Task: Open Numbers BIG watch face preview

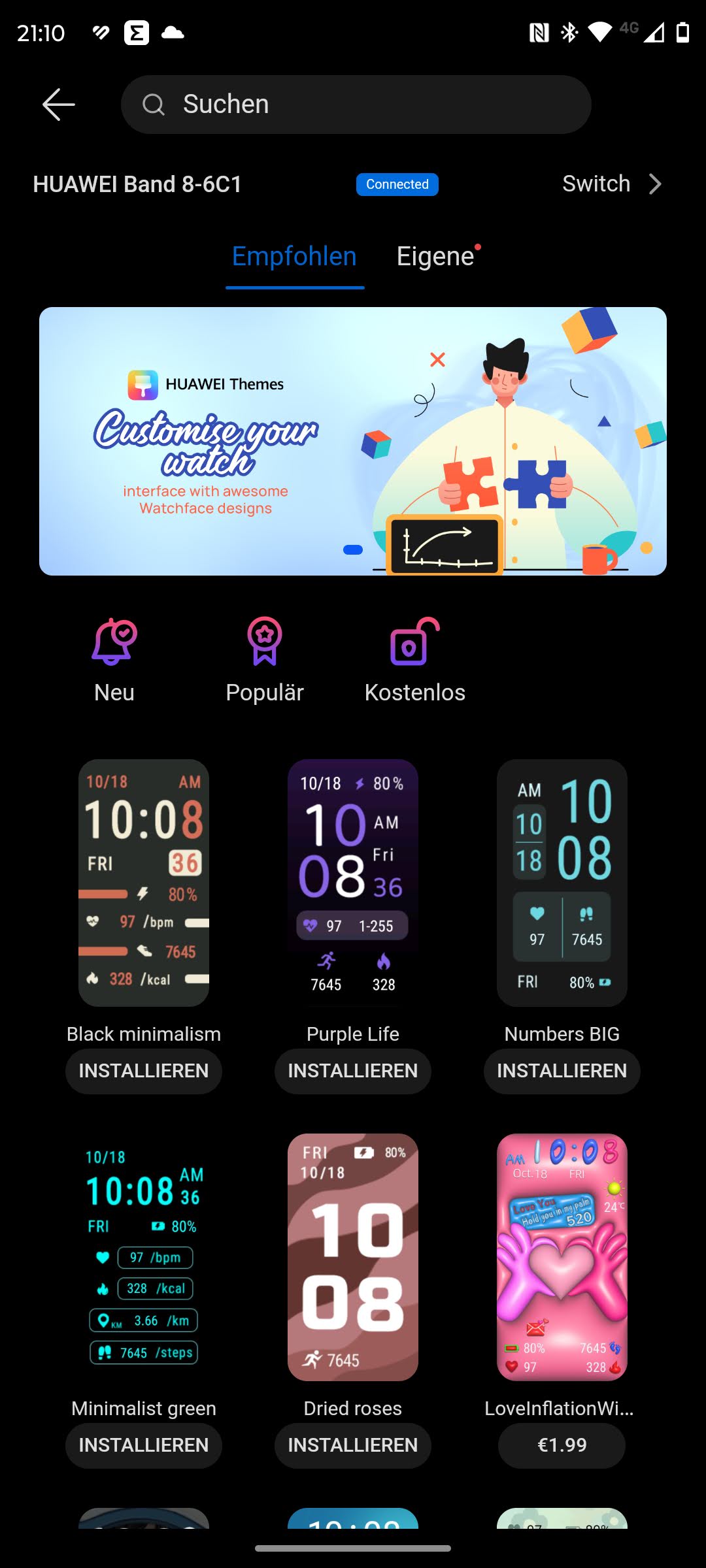Action: (562, 882)
